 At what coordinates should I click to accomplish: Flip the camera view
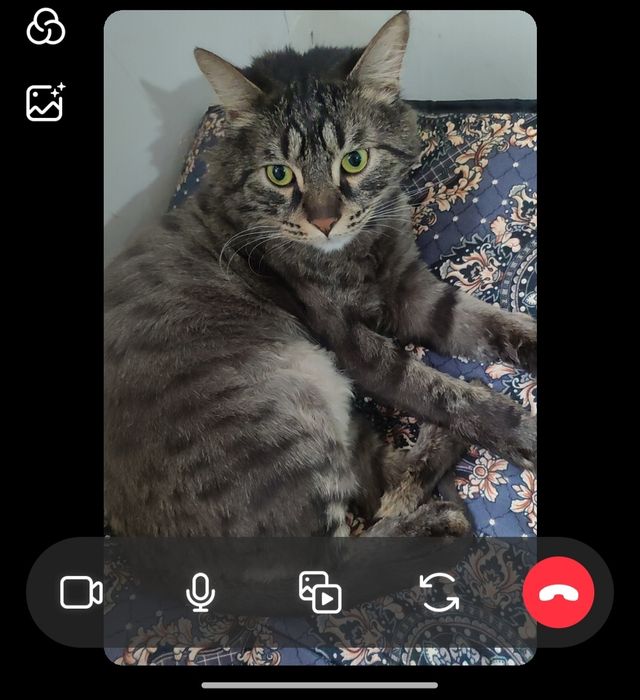[440, 592]
